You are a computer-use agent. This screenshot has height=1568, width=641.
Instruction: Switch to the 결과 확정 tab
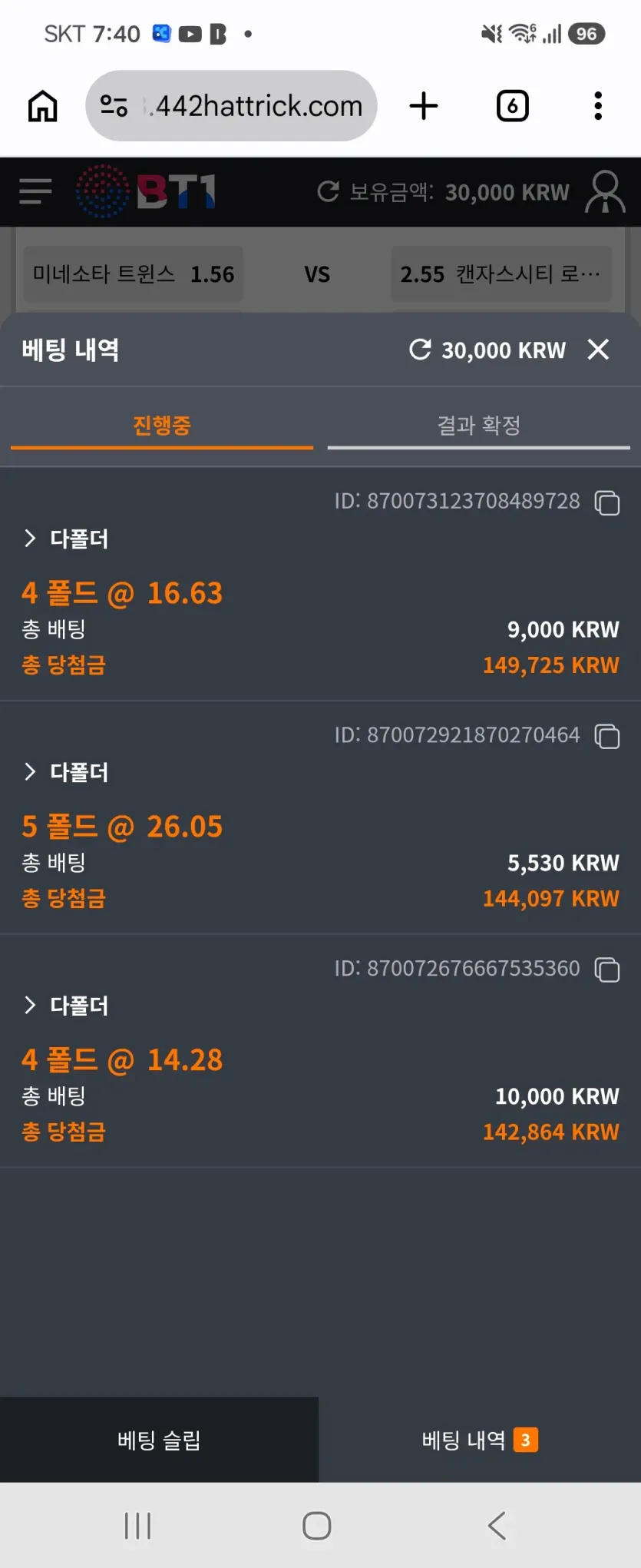pos(478,426)
